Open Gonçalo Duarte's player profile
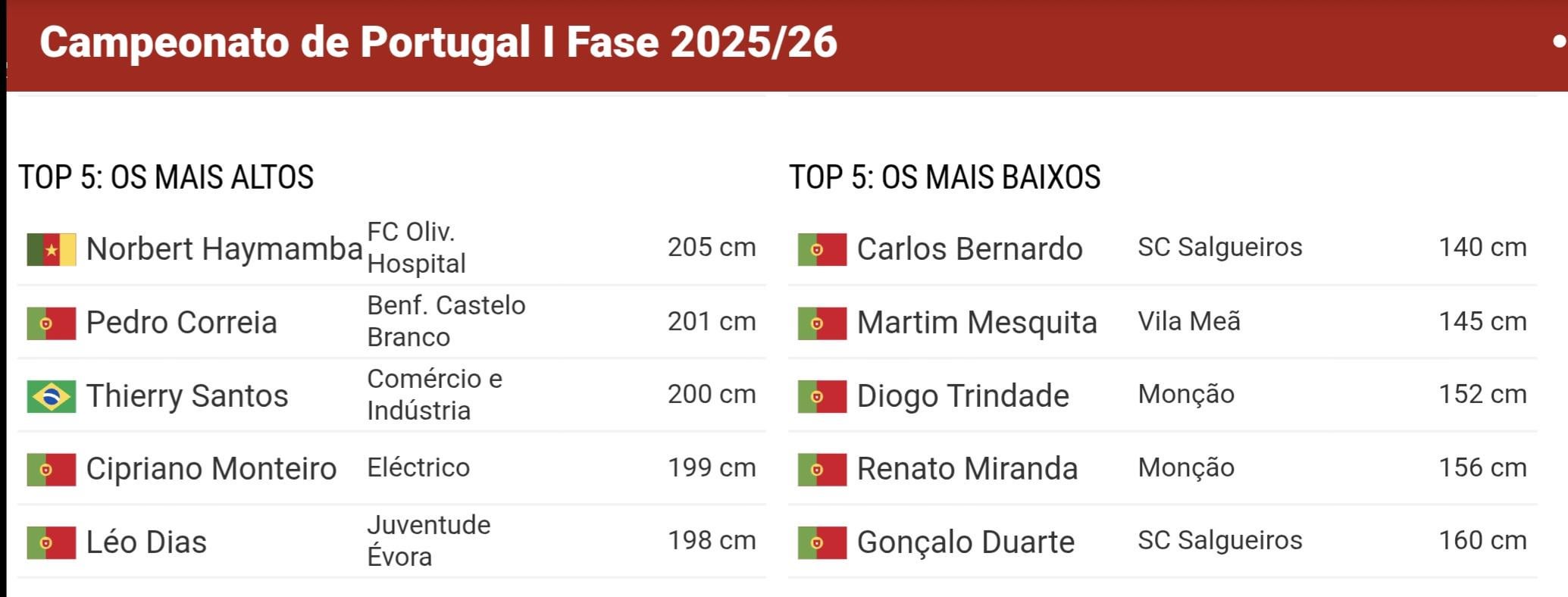This screenshot has width=1568, height=597. (965, 542)
